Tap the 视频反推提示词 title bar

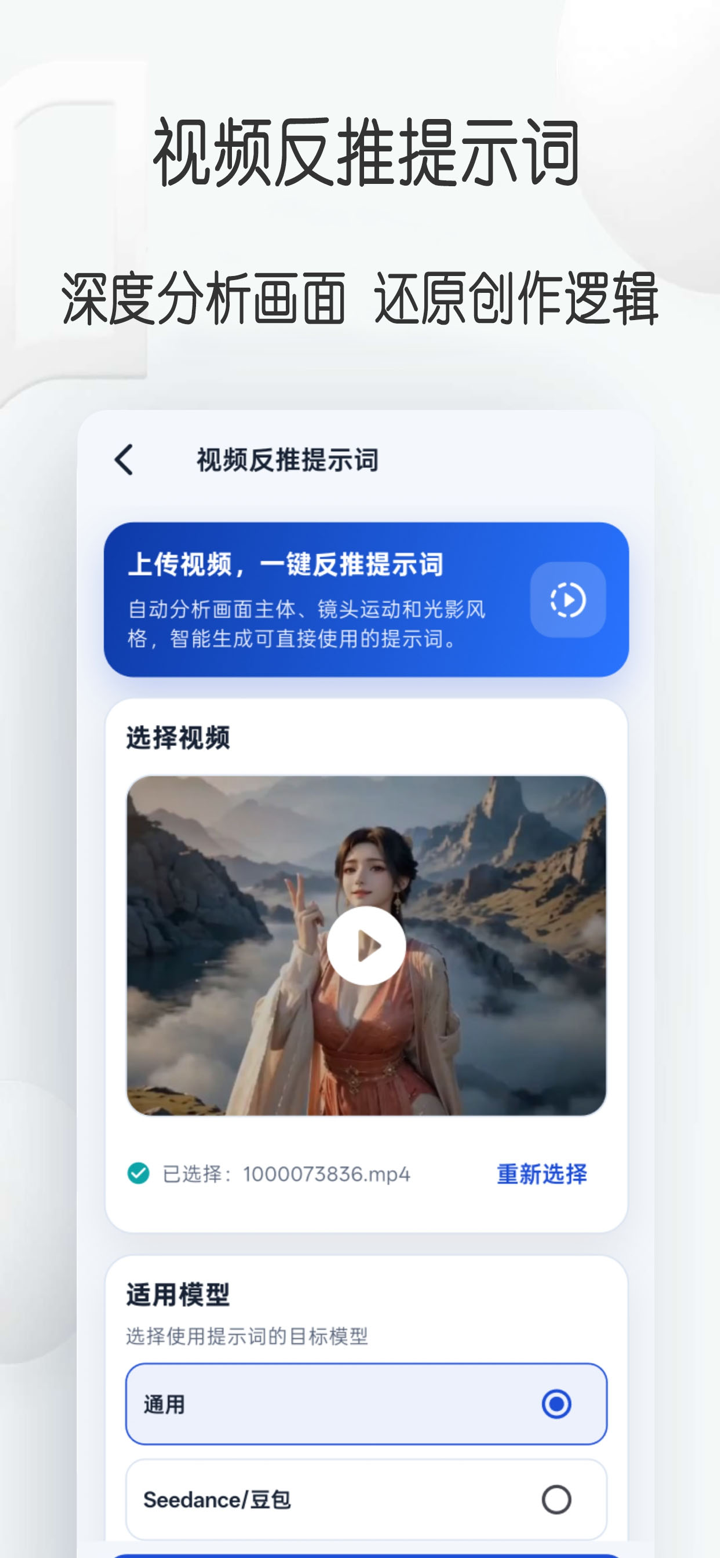[286, 460]
